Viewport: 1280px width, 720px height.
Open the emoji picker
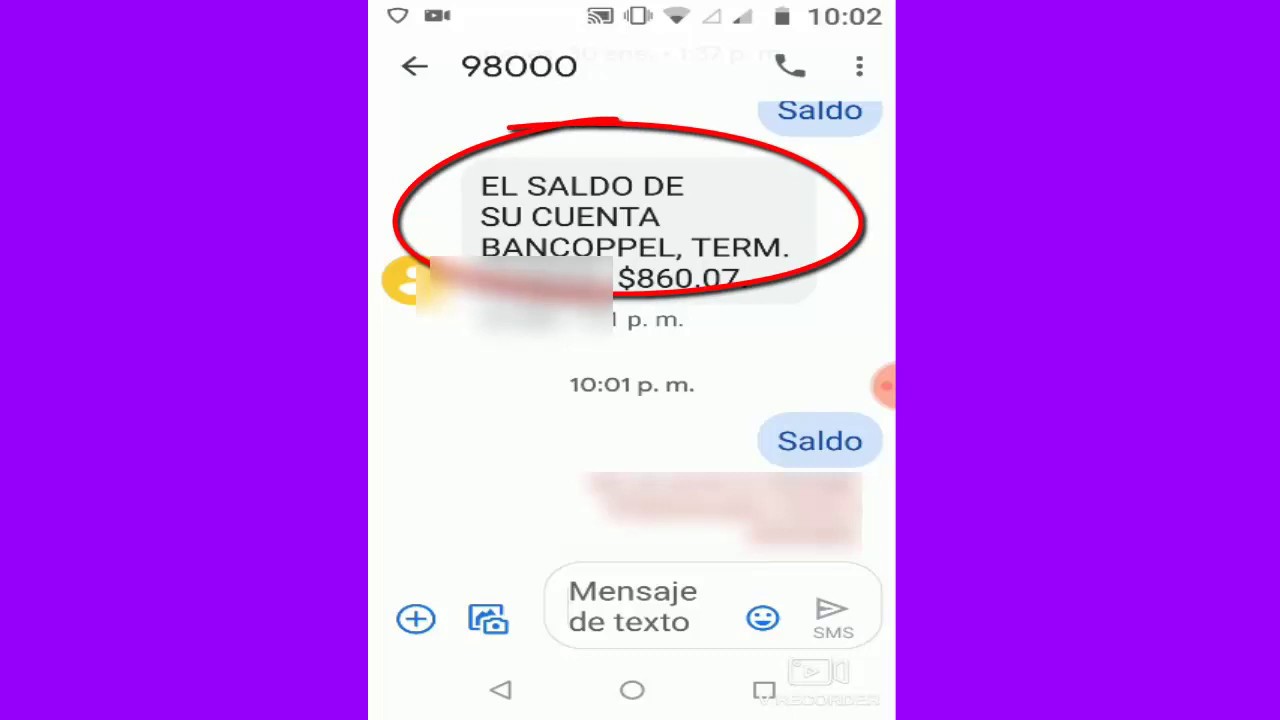[762, 618]
